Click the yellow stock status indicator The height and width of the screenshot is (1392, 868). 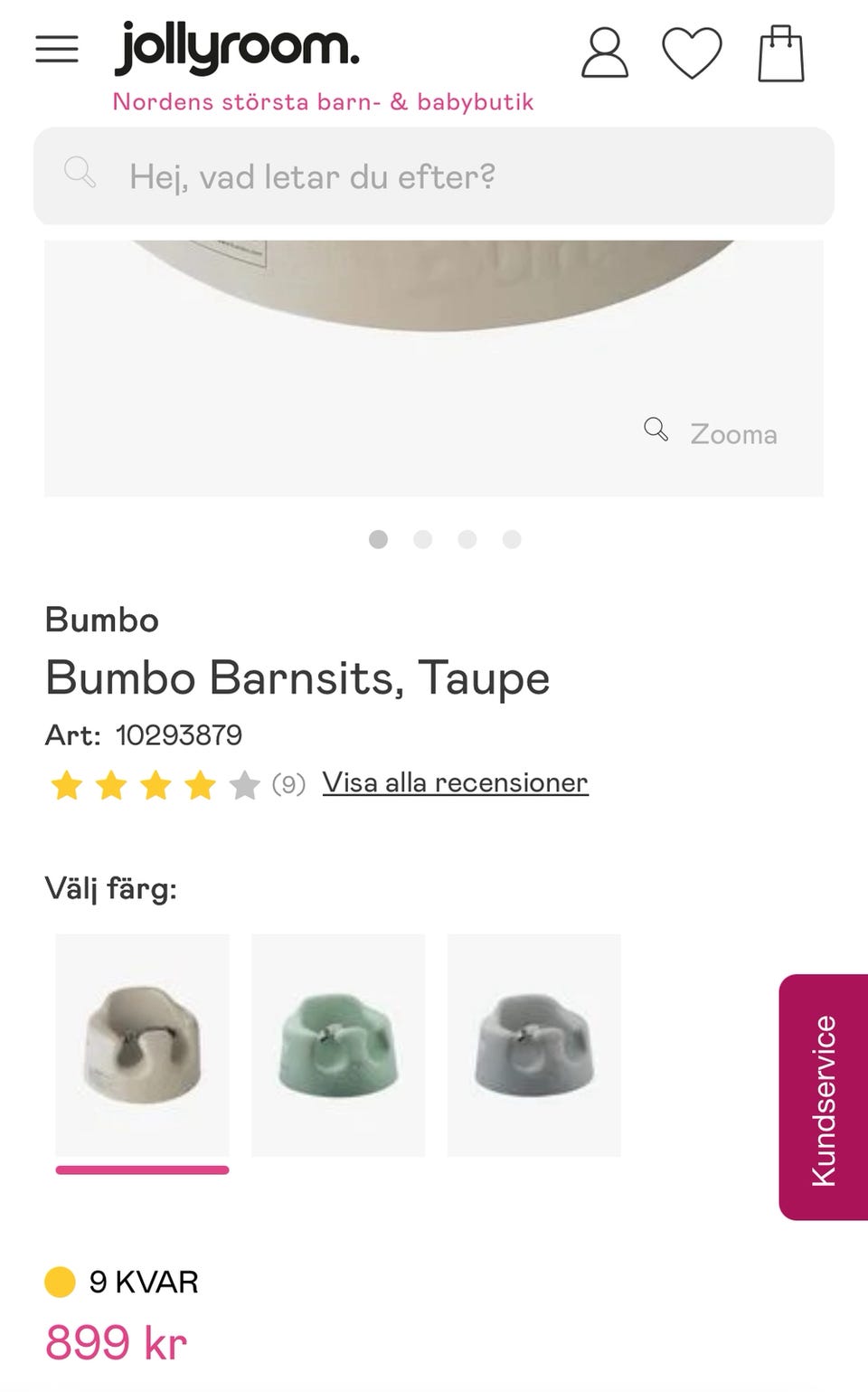point(58,1282)
